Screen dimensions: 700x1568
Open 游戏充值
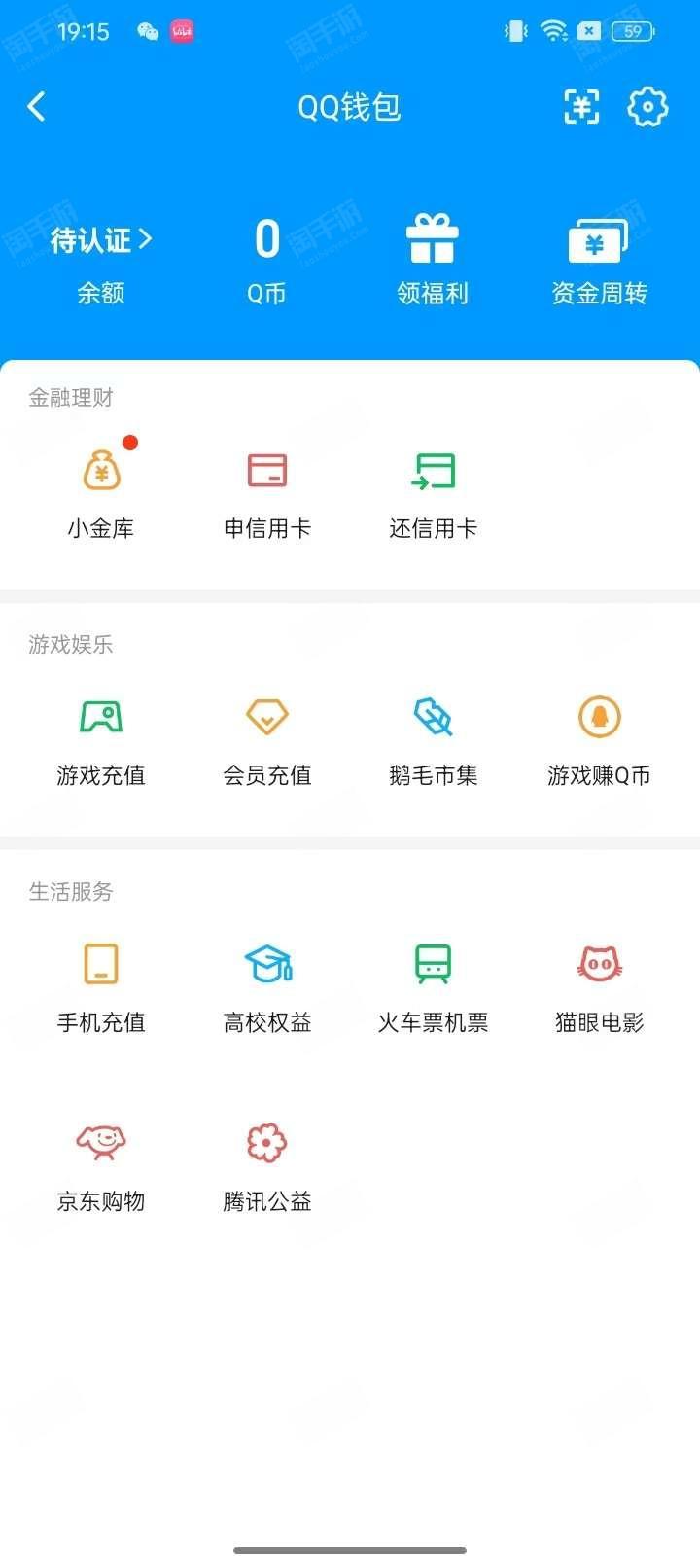click(101, 741)
